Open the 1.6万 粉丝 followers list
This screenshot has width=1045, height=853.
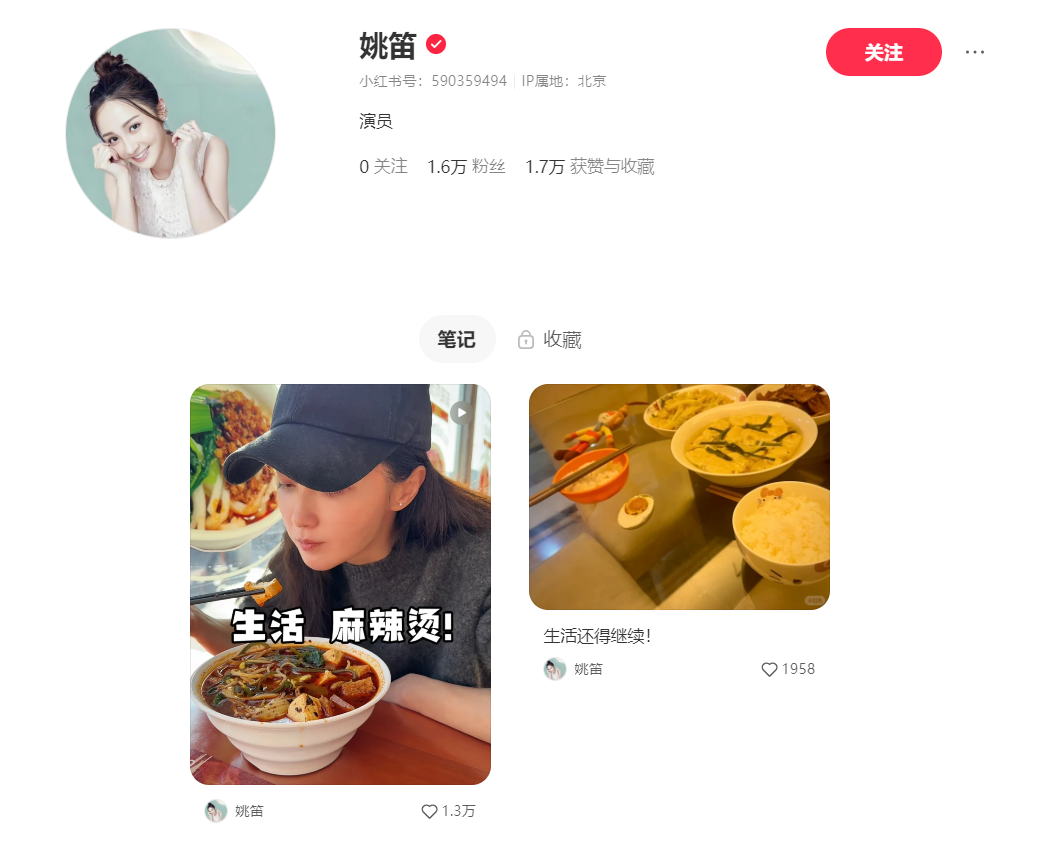click(466, 167)
